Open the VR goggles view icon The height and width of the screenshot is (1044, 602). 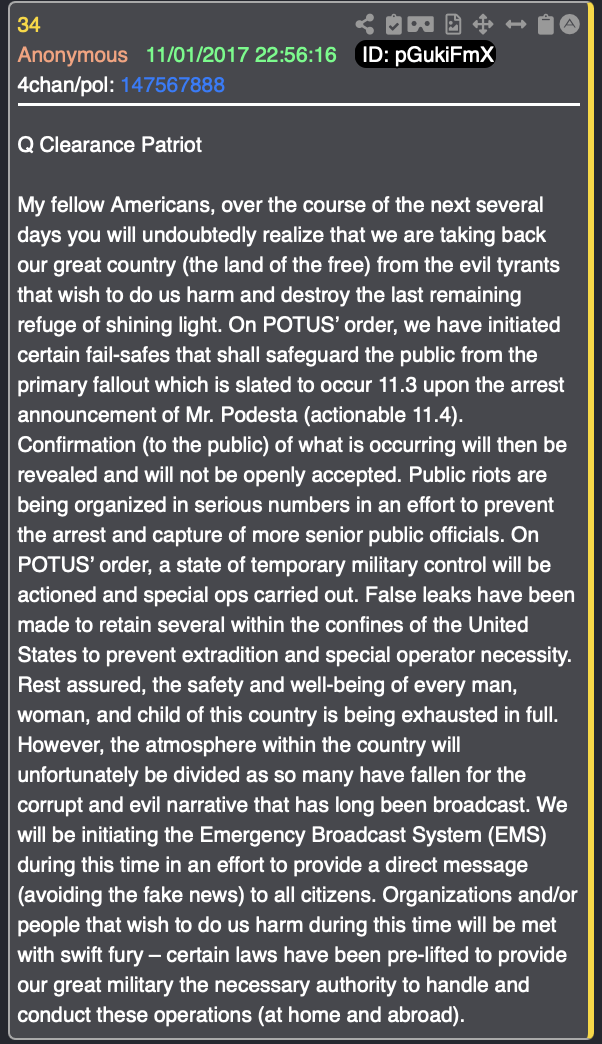(x=421, y=25)
